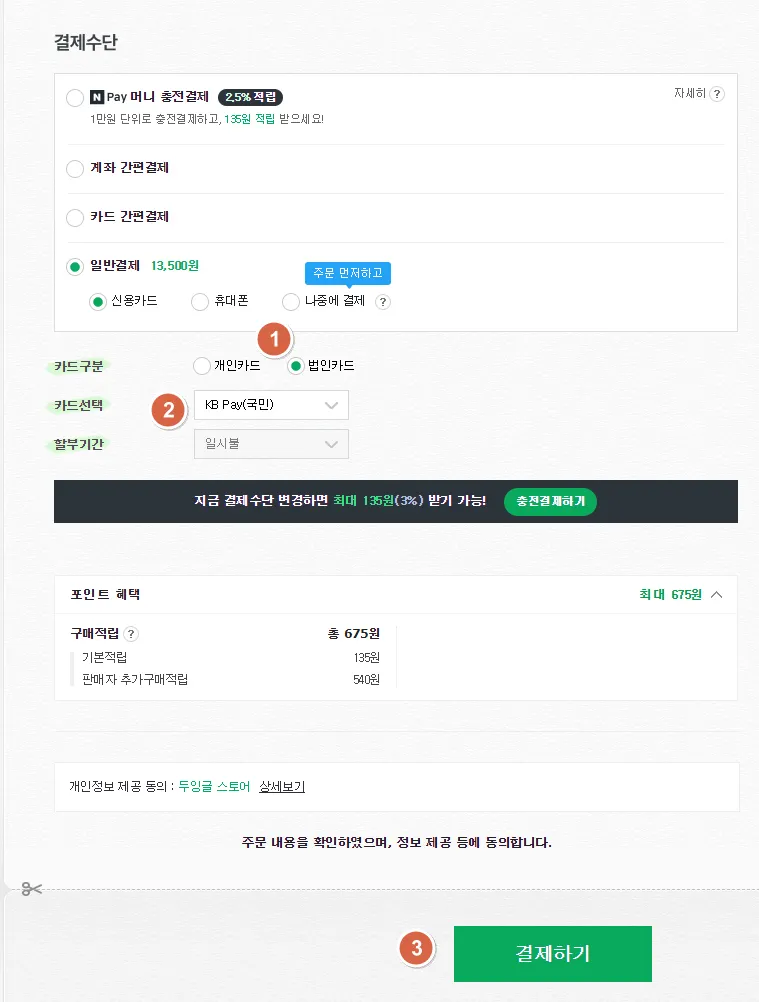Select N Pay 머니 충전결제 option
Viewport: 759px width, 1002px height.
75,98
